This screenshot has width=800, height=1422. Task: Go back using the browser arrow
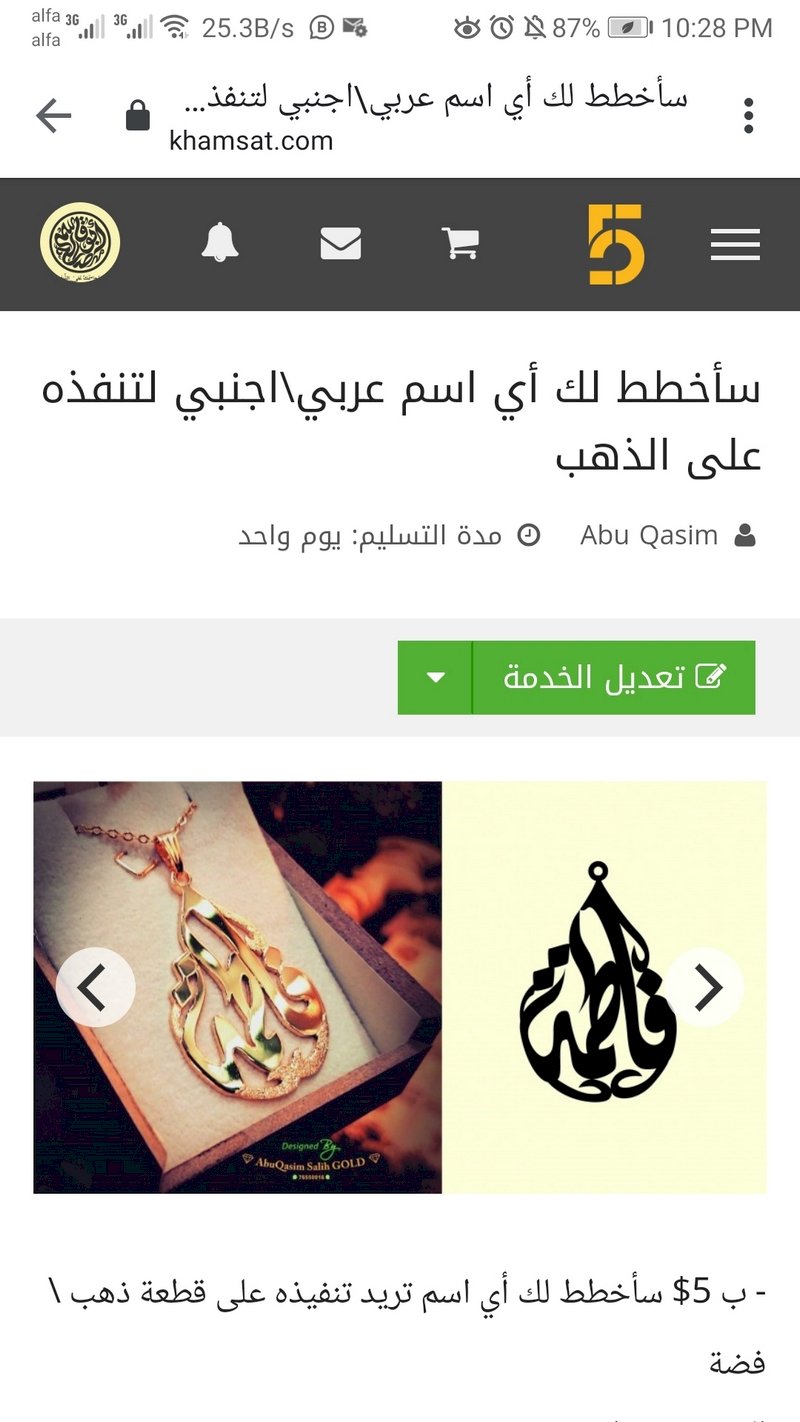pos(54,117)
